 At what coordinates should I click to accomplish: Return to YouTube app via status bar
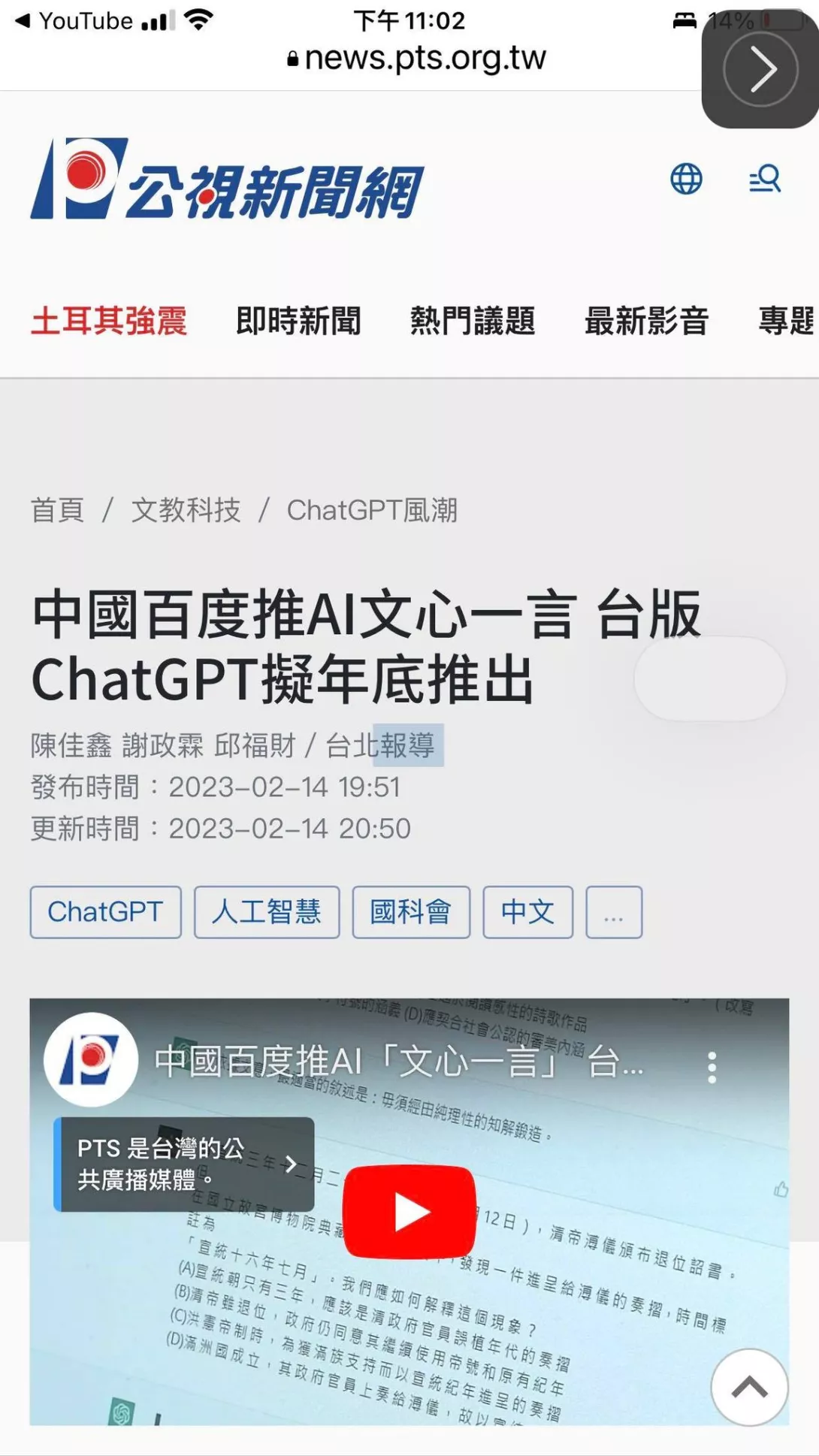pyautogui.click(x=74, y=21)
